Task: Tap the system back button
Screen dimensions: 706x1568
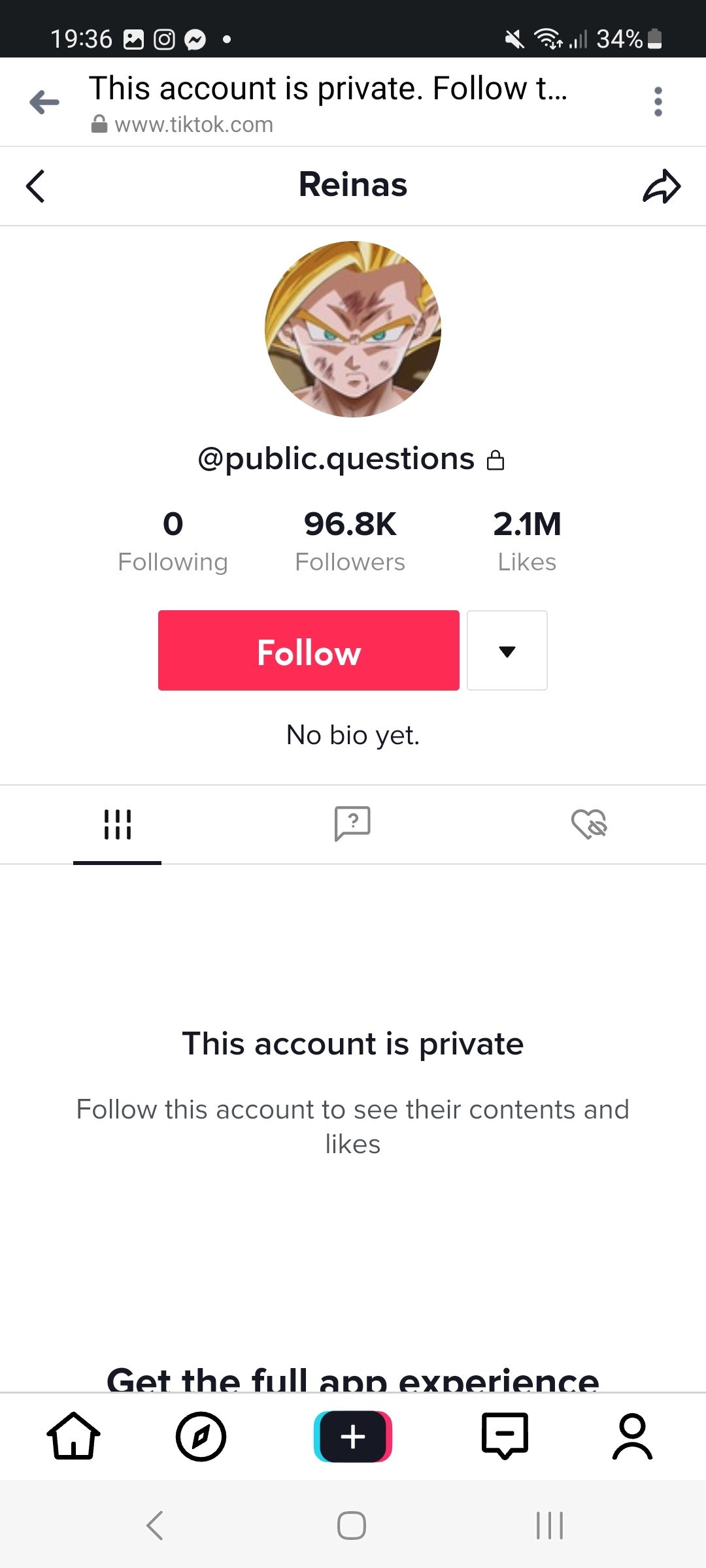Action: coord(154,1525)
